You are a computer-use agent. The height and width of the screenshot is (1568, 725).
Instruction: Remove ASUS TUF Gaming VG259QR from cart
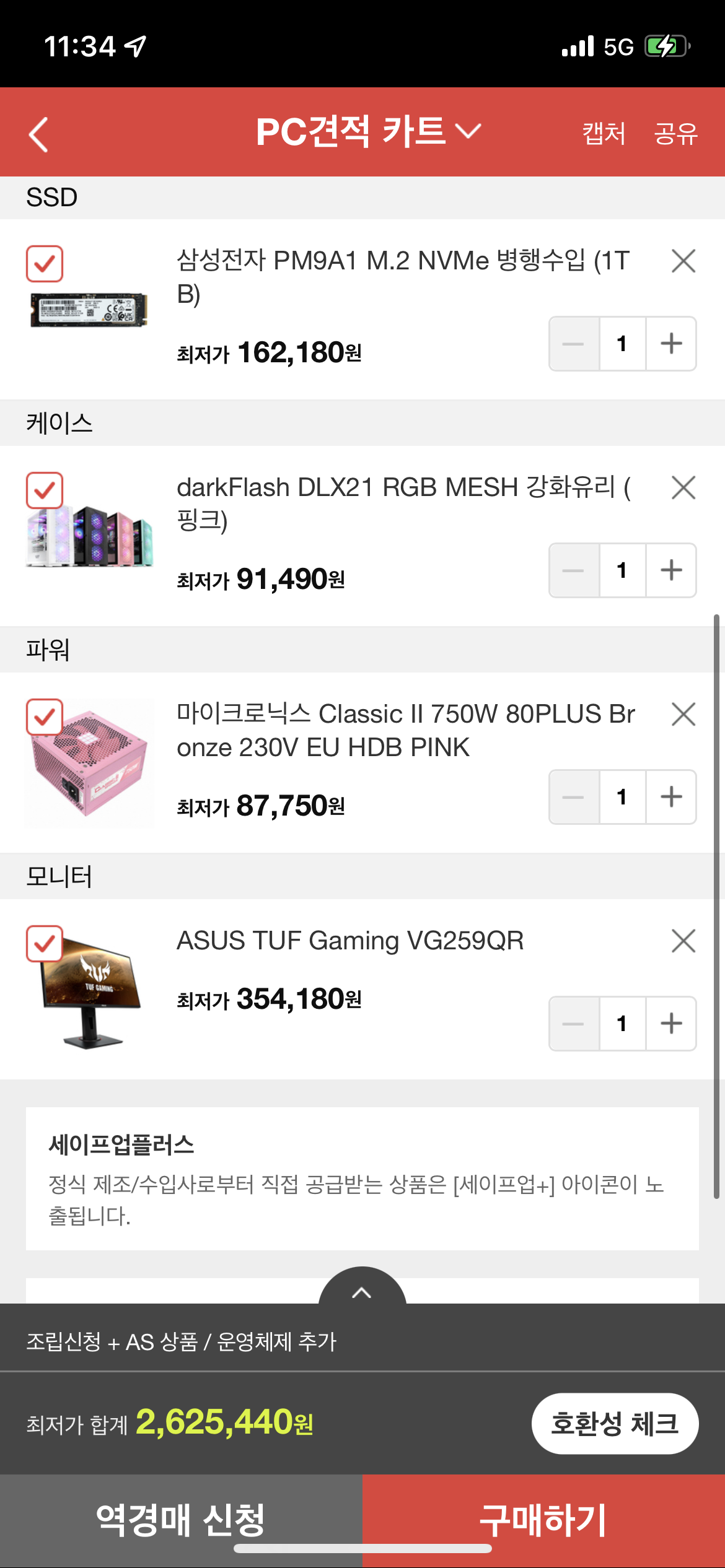(x=683, y=941)
